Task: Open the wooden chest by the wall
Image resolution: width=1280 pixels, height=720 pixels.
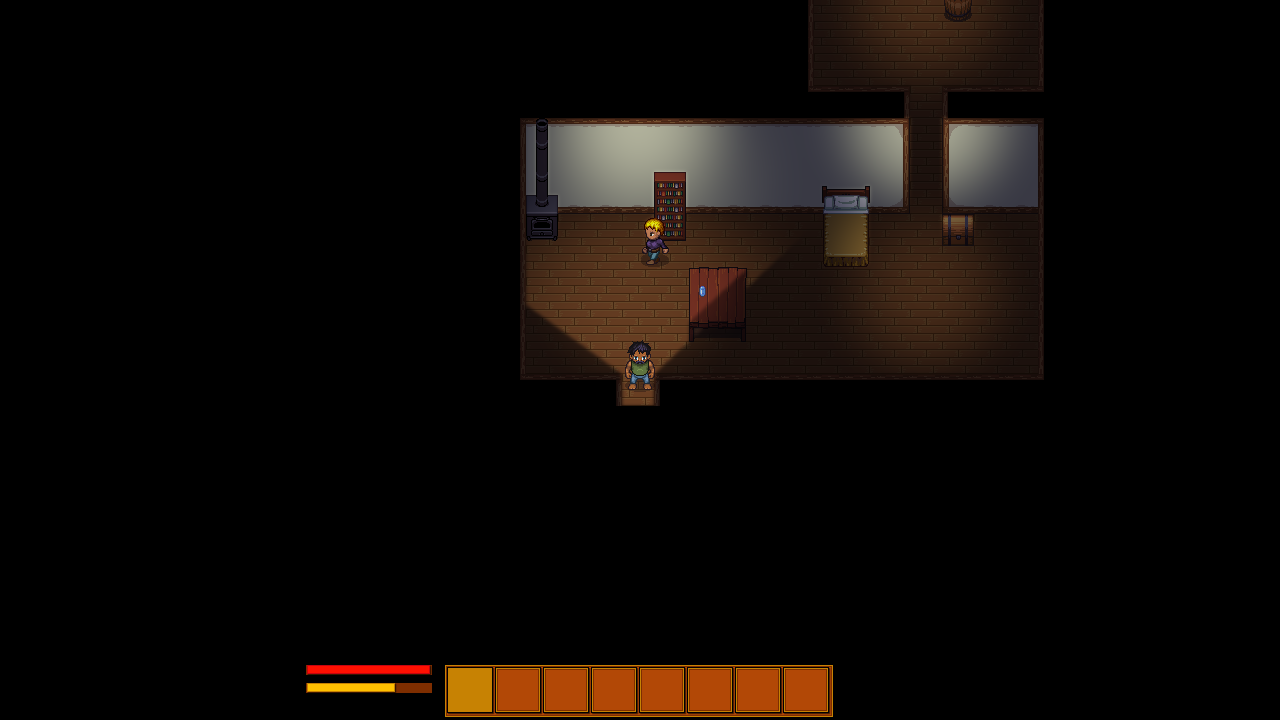Action: pos(957,230)
